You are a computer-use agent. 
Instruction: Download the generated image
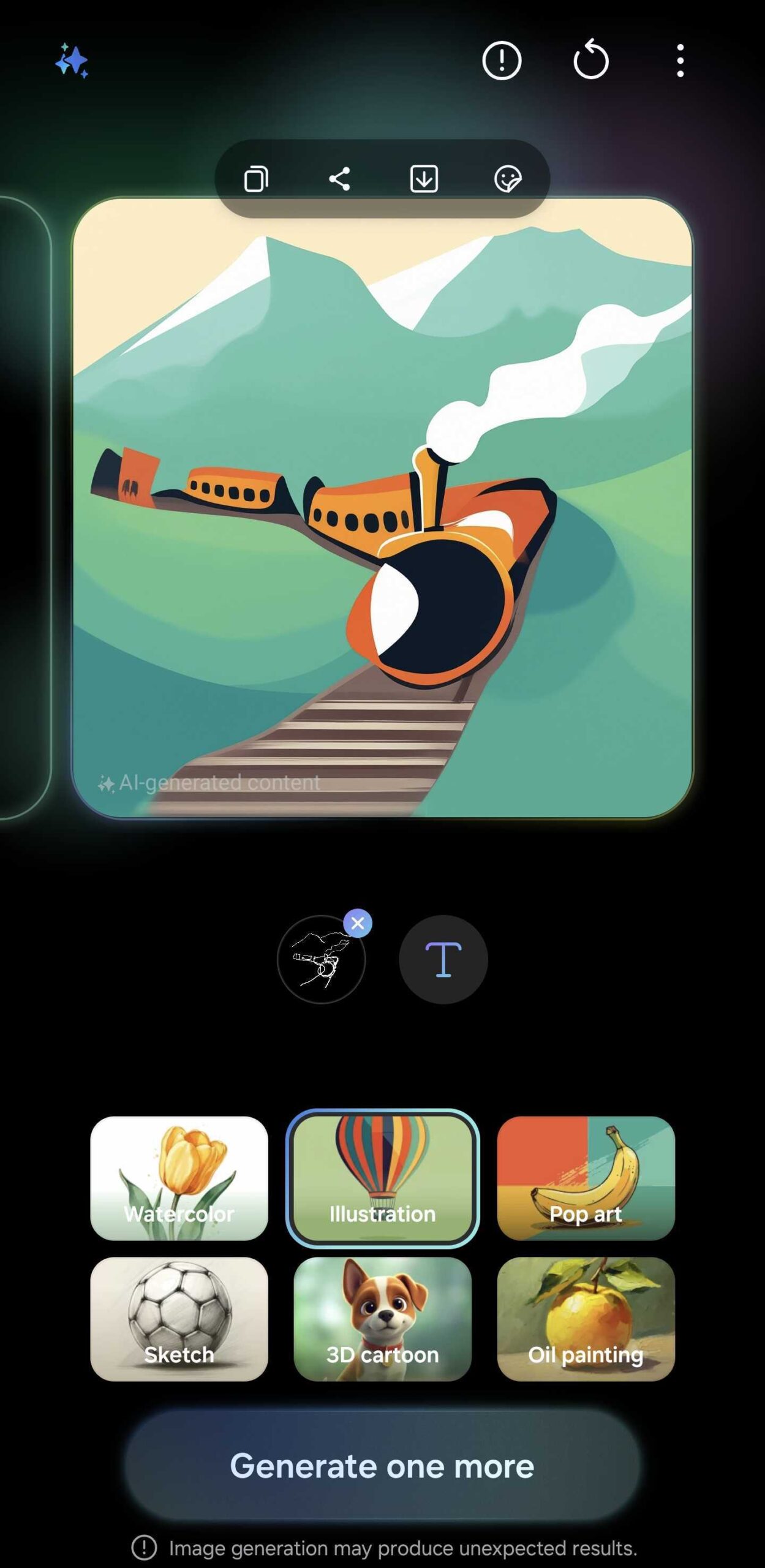pos(423,179)
